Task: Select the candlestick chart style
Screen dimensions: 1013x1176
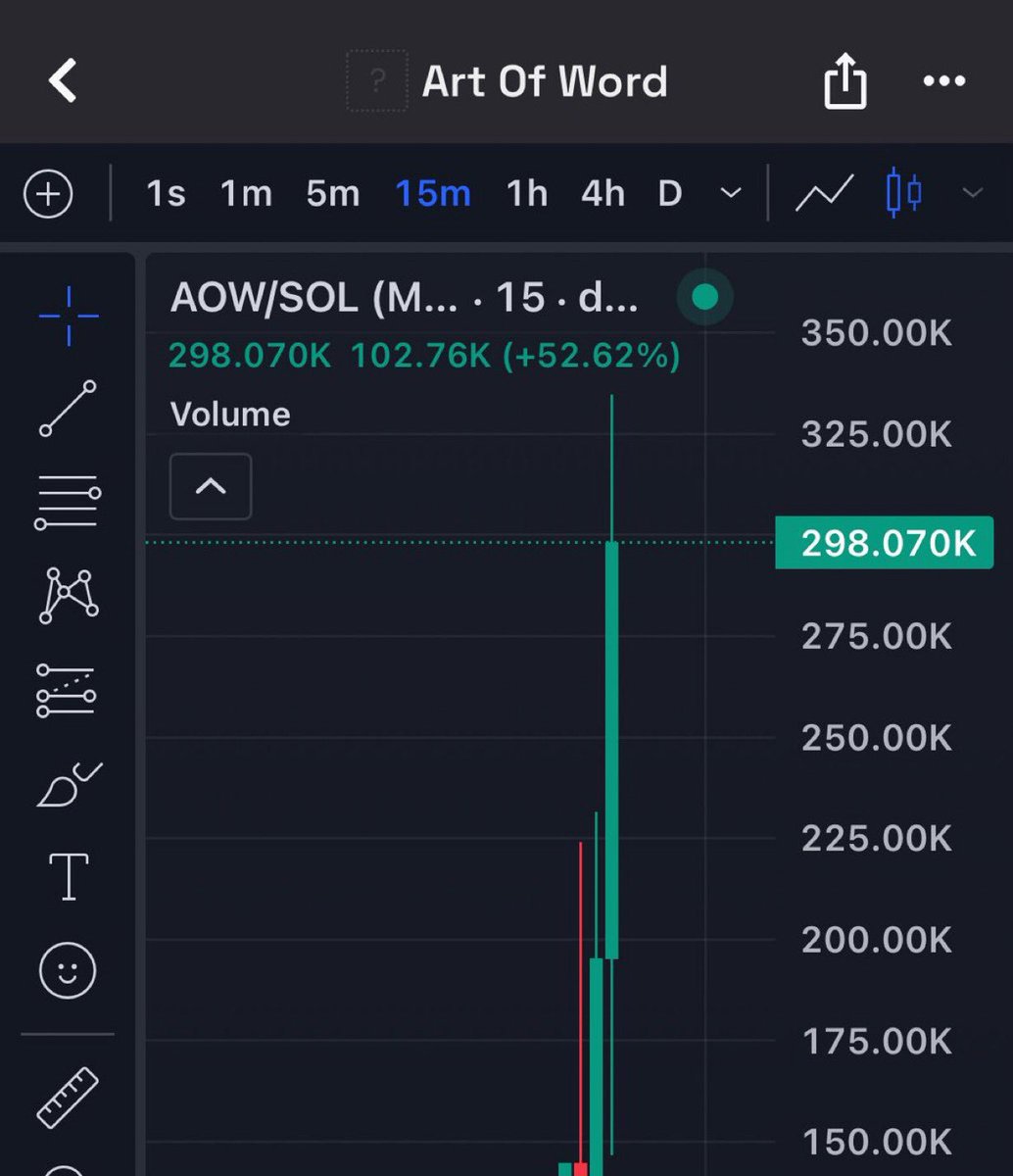Action: click(x=903, y=194)
